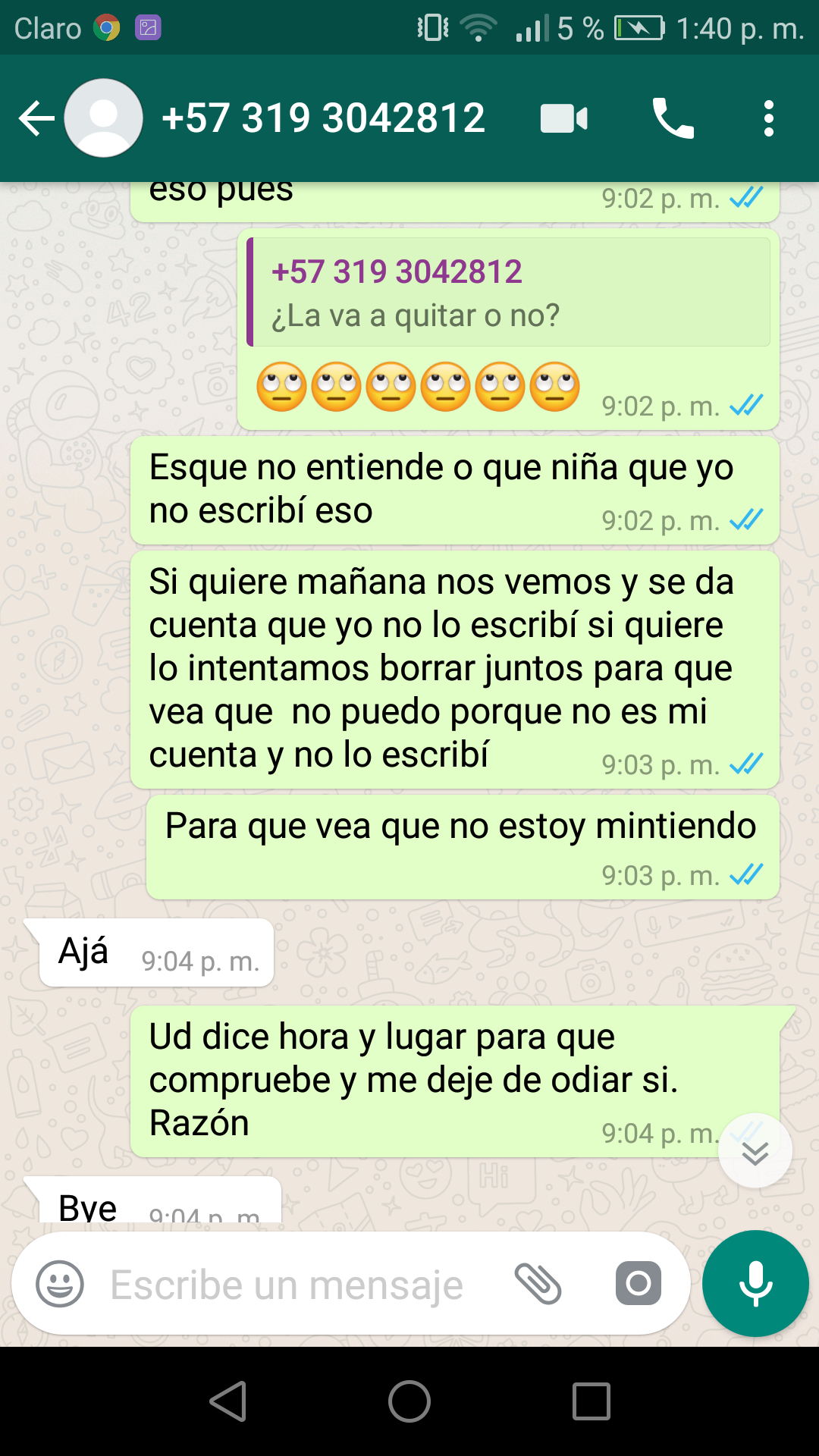
Task: Tap the "Escribe un mensaje" field
Action: 296,1284
